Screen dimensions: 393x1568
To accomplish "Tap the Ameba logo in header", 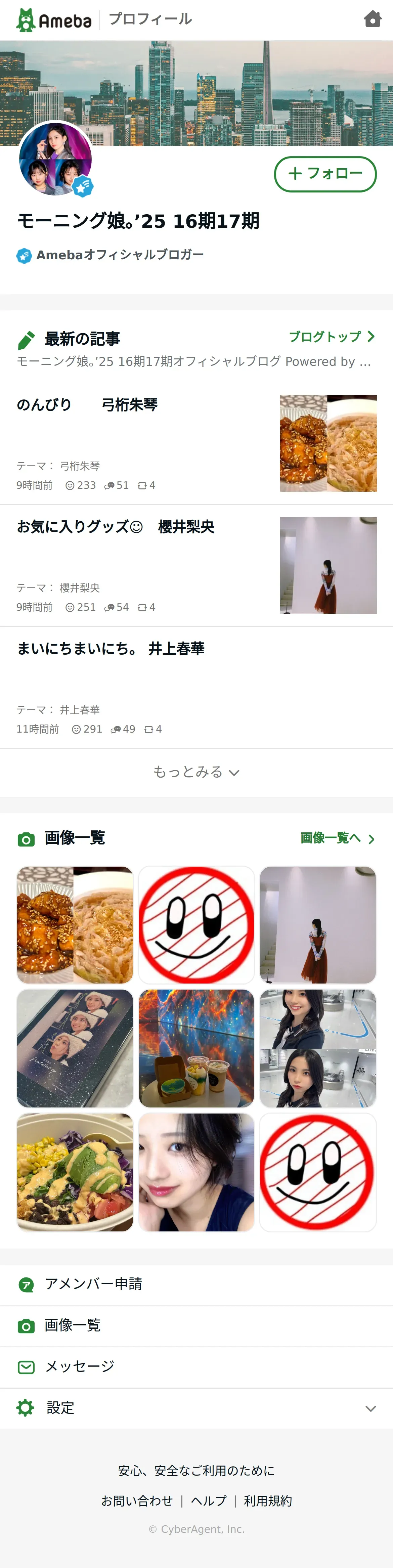I will 53,20.
